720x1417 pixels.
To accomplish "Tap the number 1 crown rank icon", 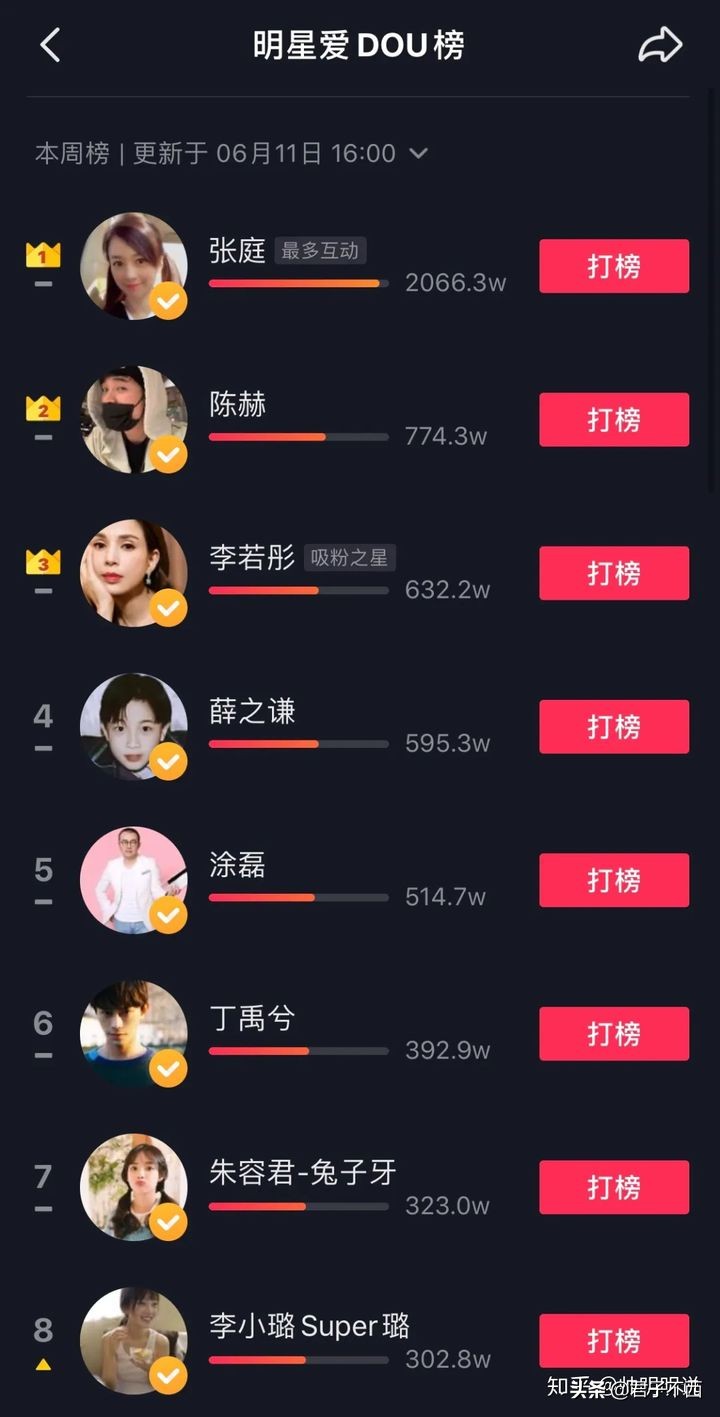I will coord(42,254).
